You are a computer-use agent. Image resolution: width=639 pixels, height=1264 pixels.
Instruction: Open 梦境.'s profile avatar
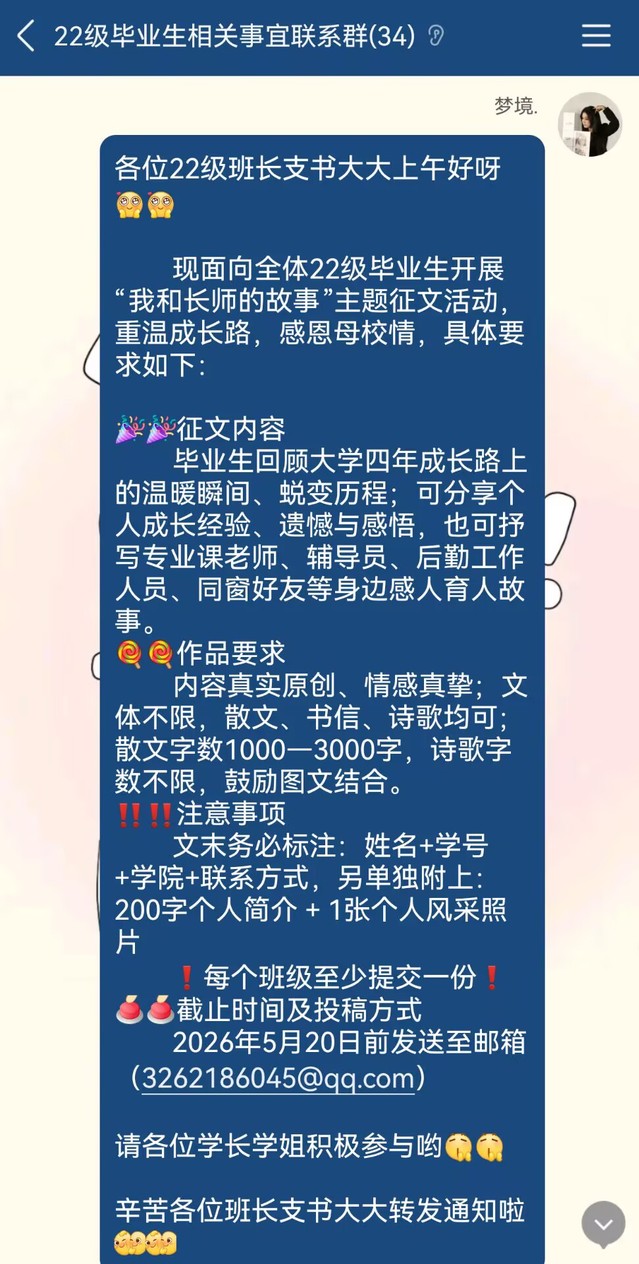pos(590,124)
